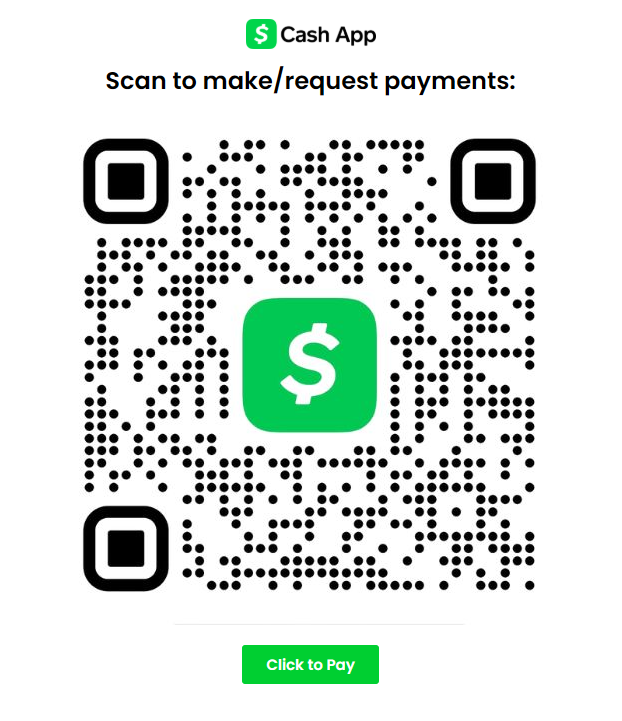622x721 pixels.
Task: Tap the Click to Pay button
Action: click(x=310, y=665)
